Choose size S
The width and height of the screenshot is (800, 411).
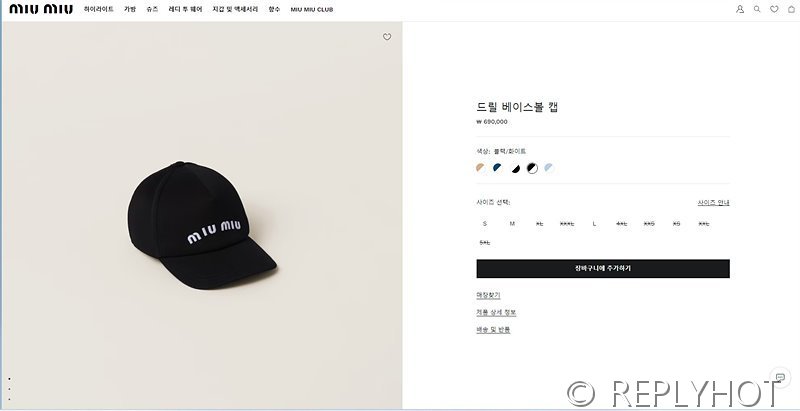(485, 223)
